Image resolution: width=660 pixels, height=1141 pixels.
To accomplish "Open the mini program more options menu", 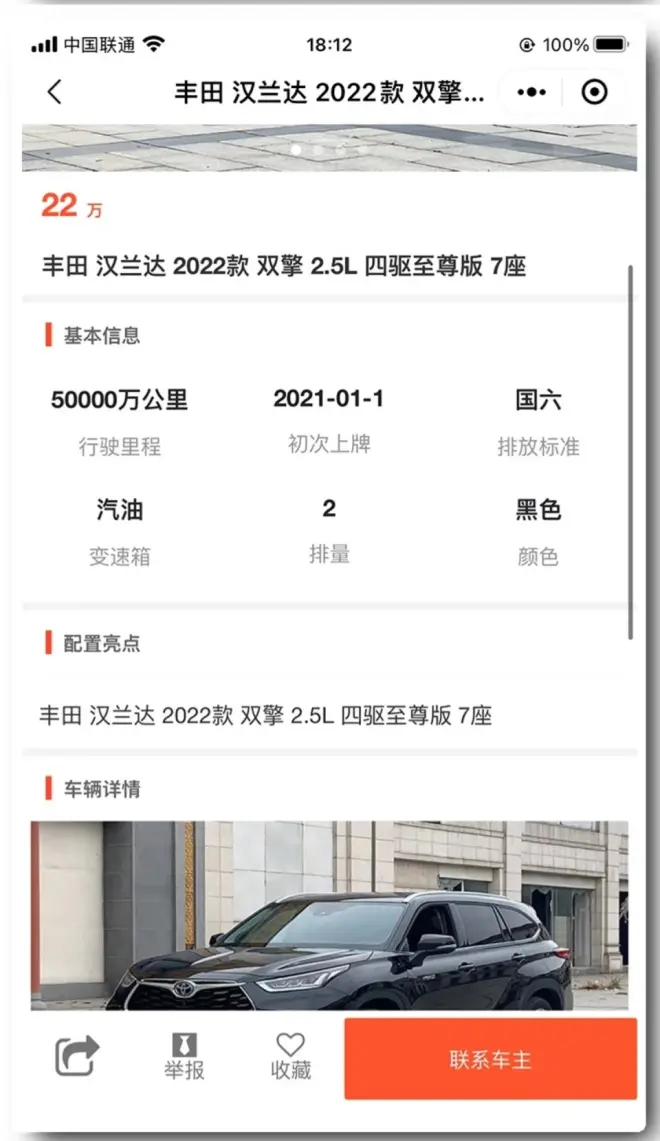I will pos(532,92).
